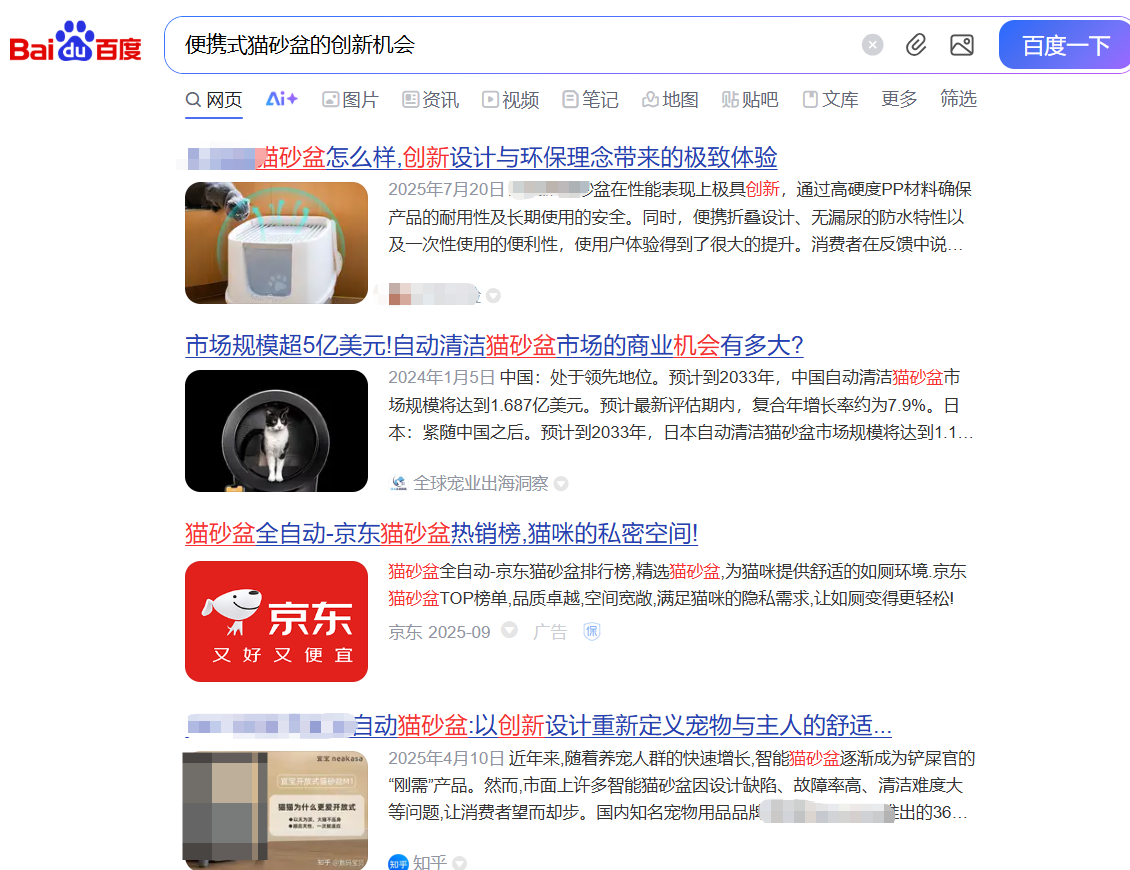1130x870 pixels.
Task: Expand the 更多 options
Action: (899, 99)
